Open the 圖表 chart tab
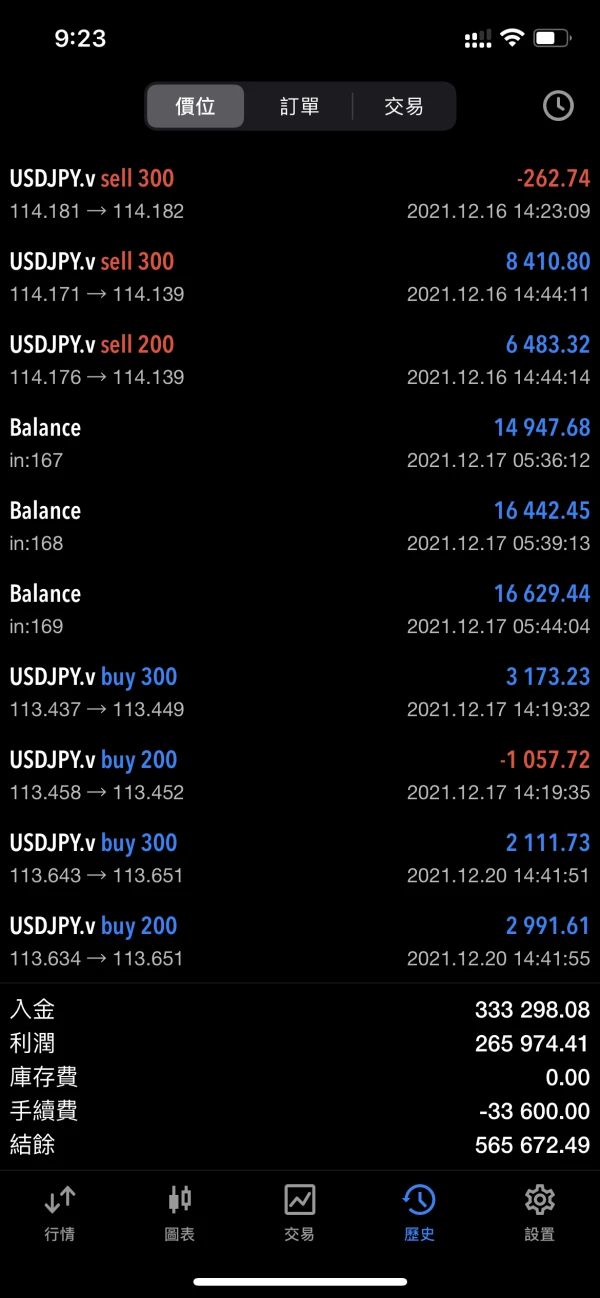This screenshot has width=600, height=1298. pos(180,1213)
